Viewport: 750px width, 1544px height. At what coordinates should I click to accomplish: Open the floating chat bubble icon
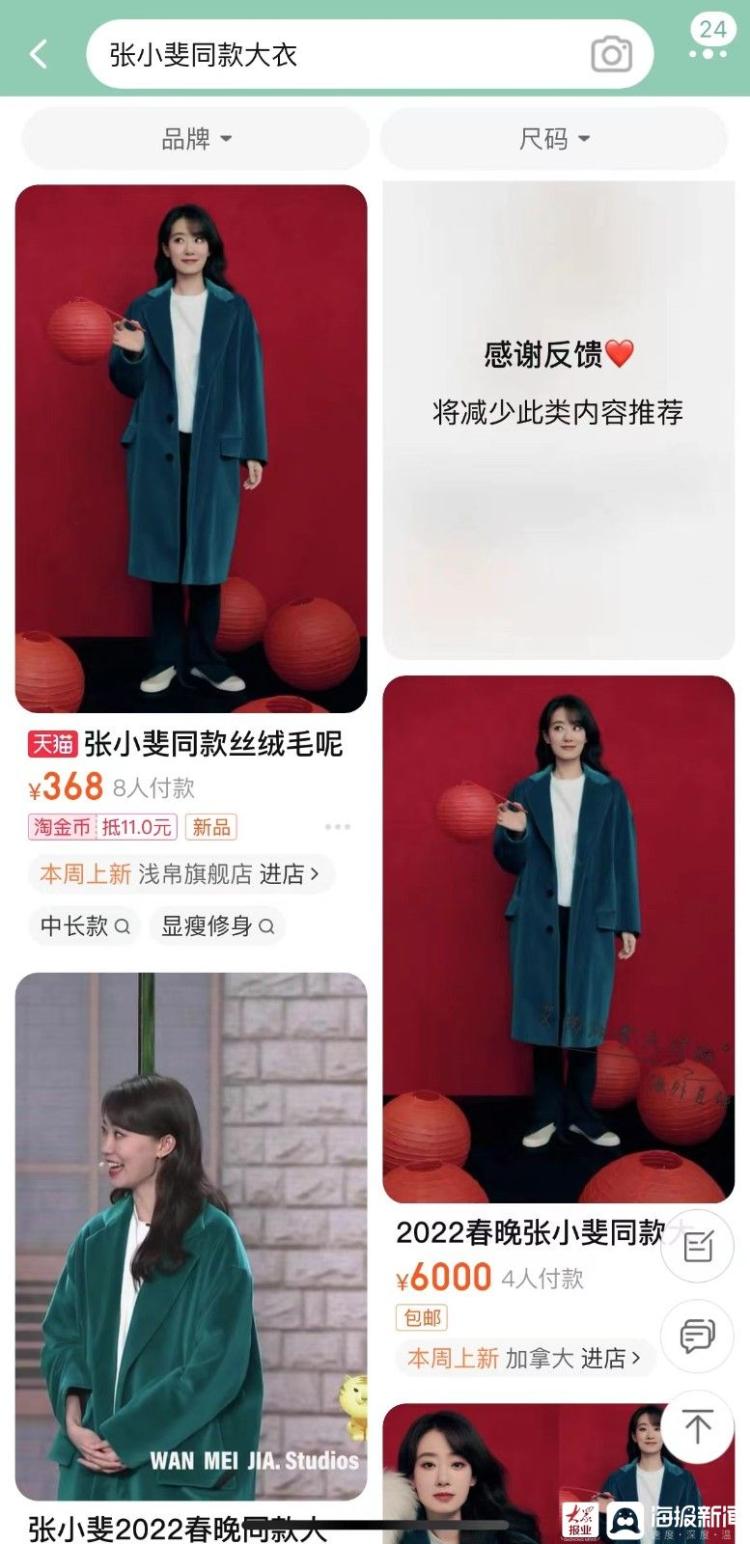pos(696,1337)
